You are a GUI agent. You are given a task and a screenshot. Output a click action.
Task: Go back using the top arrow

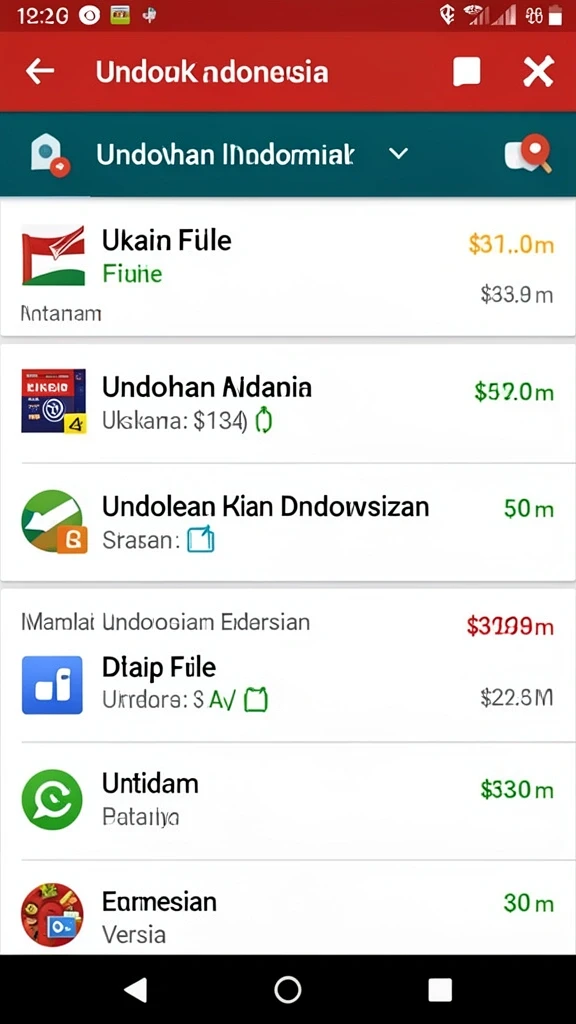tap(40, 72)
